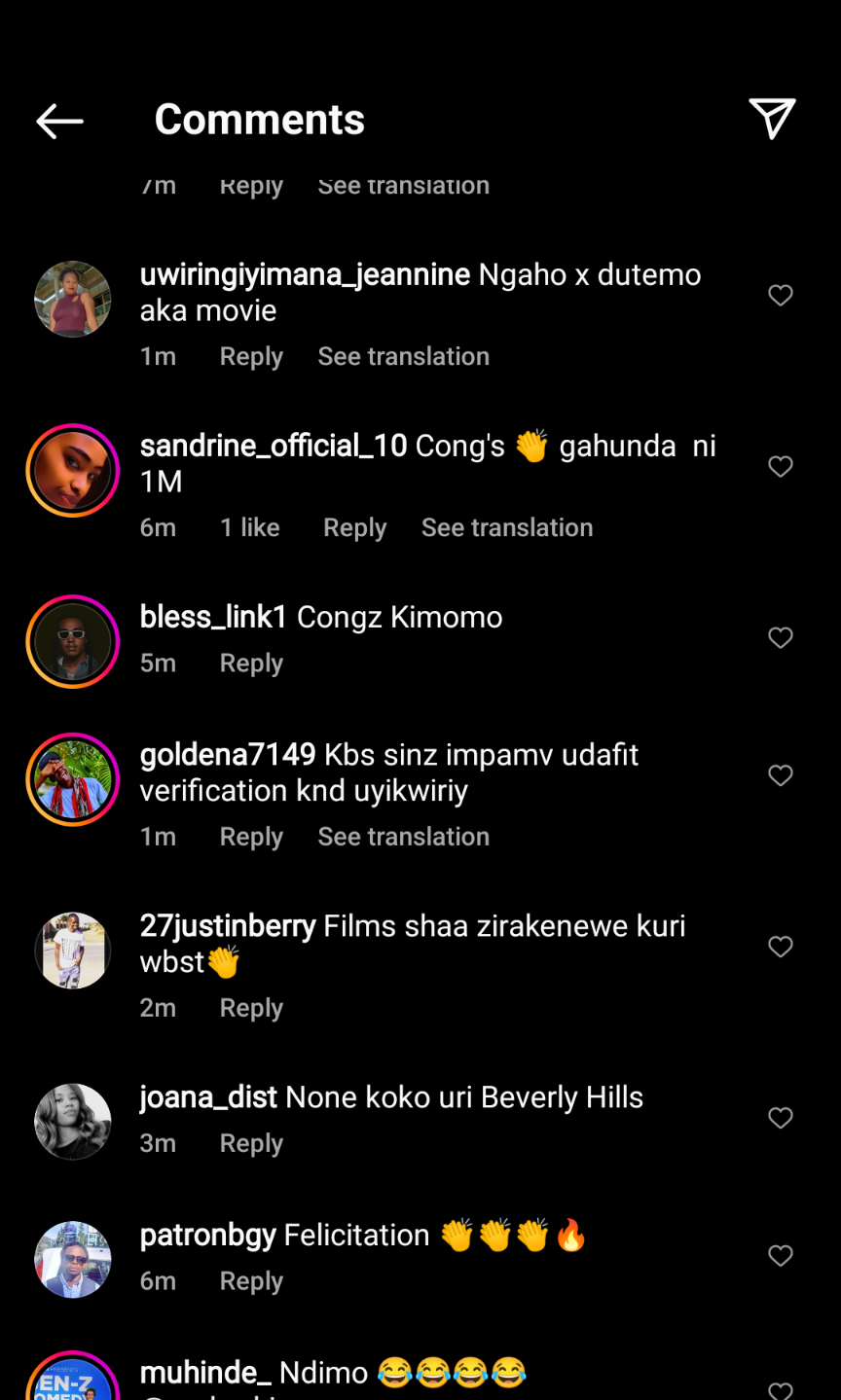Like bless_link1's comment
This screenshot has height=1400, width=841.
[781, 637]
